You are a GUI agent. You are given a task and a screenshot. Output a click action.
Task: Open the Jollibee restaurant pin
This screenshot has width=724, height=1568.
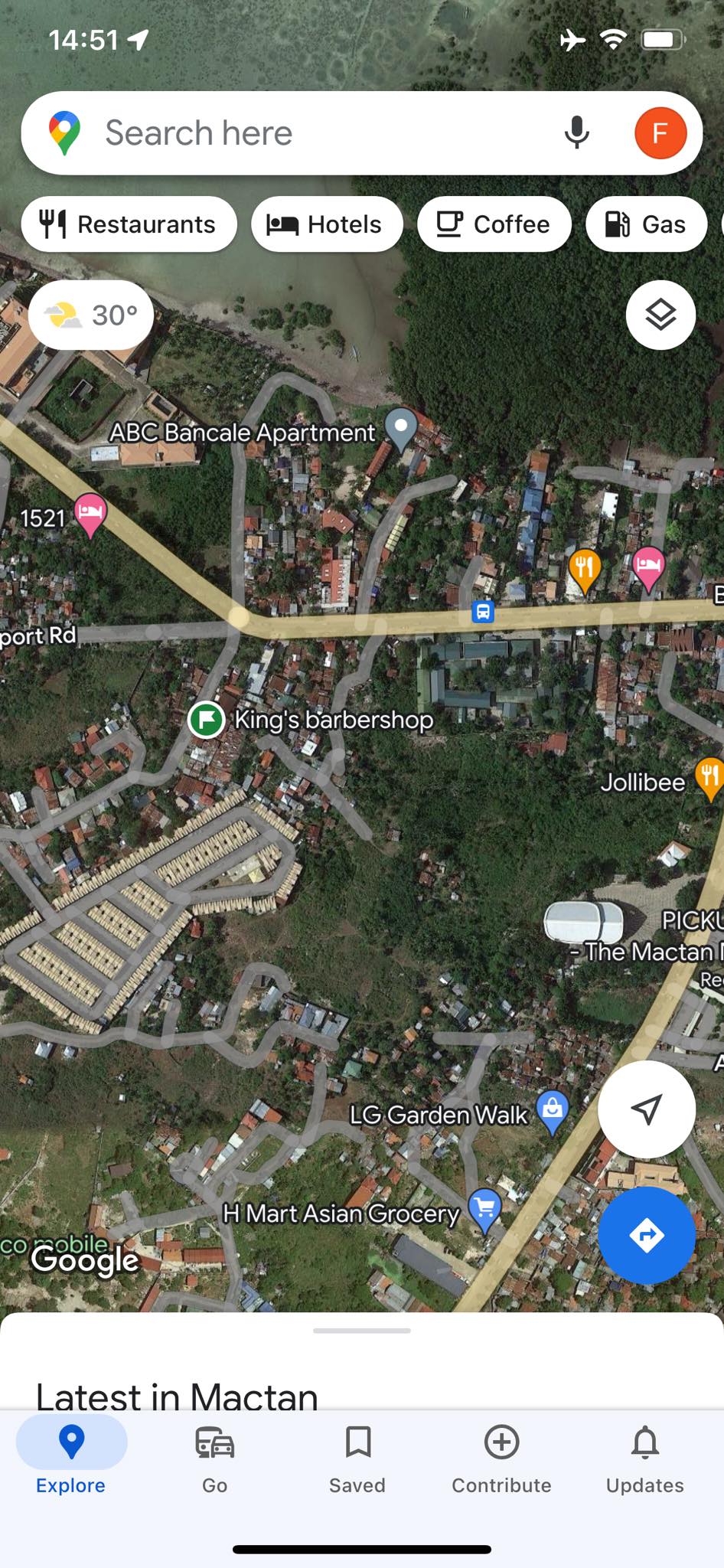[x=710, y=779]
